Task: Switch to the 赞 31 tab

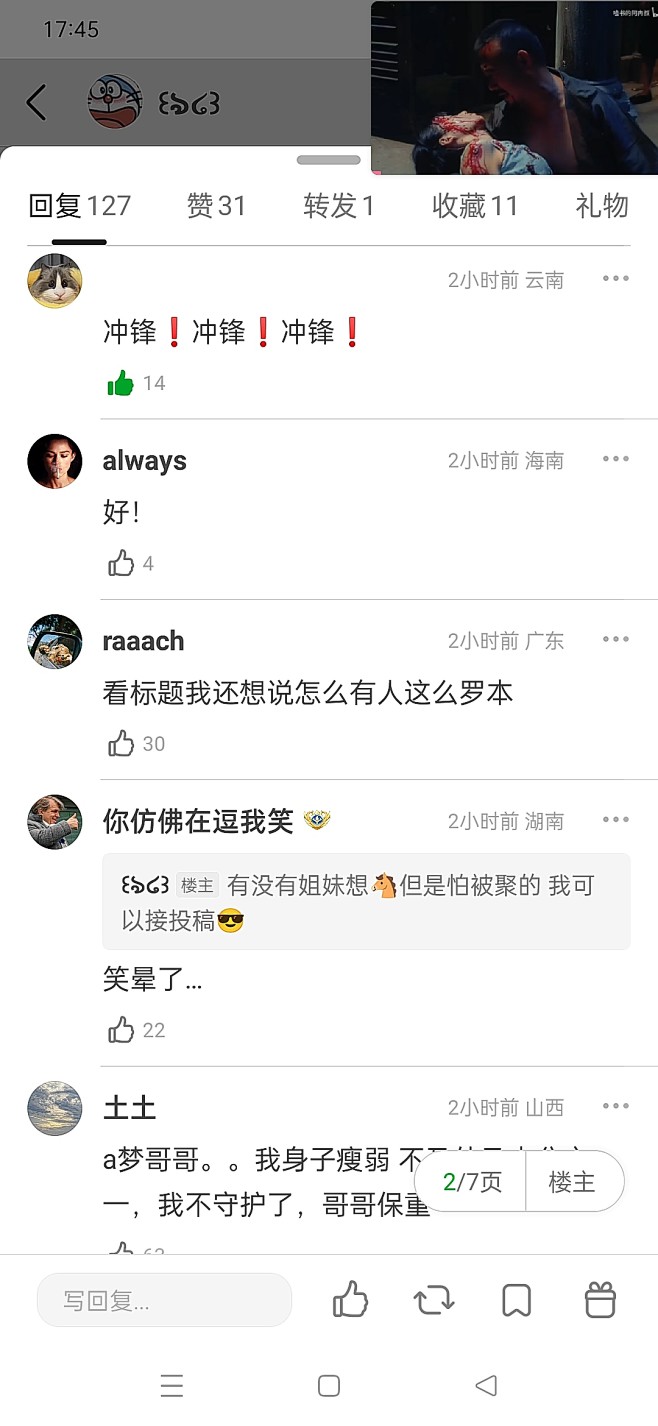Action: coord(216,206)
